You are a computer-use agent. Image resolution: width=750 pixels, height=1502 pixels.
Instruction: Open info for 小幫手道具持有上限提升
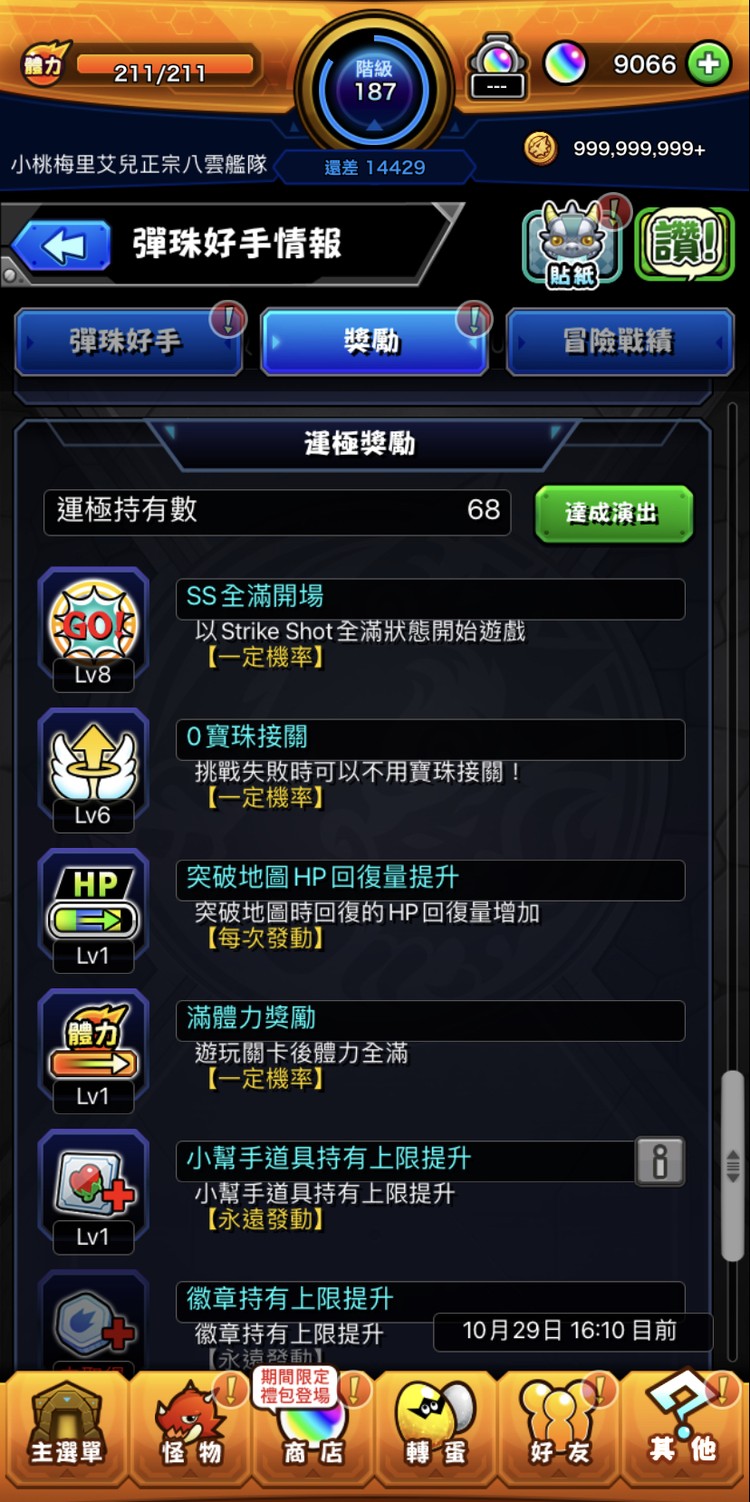[x=660, y=1163]
